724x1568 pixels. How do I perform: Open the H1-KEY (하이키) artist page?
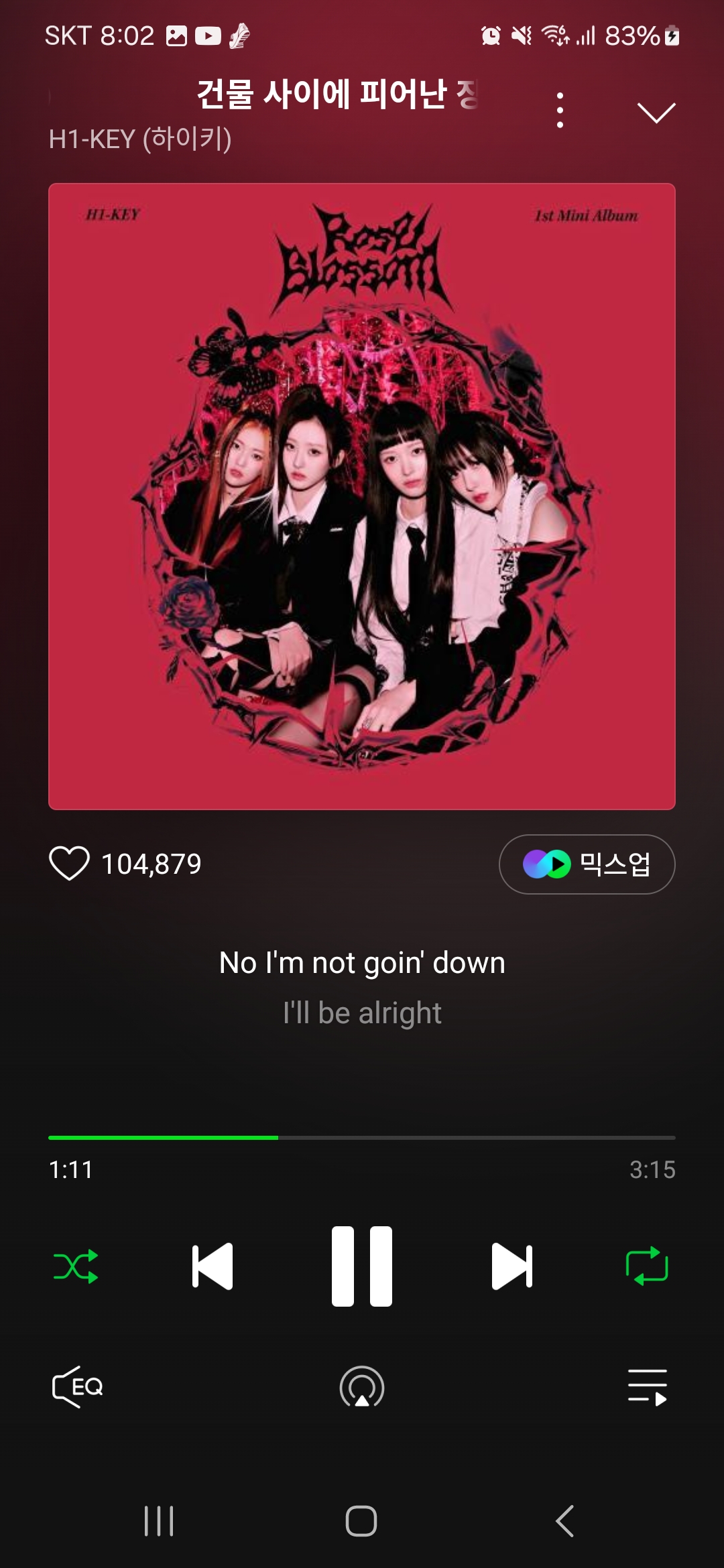coord(140,139)
